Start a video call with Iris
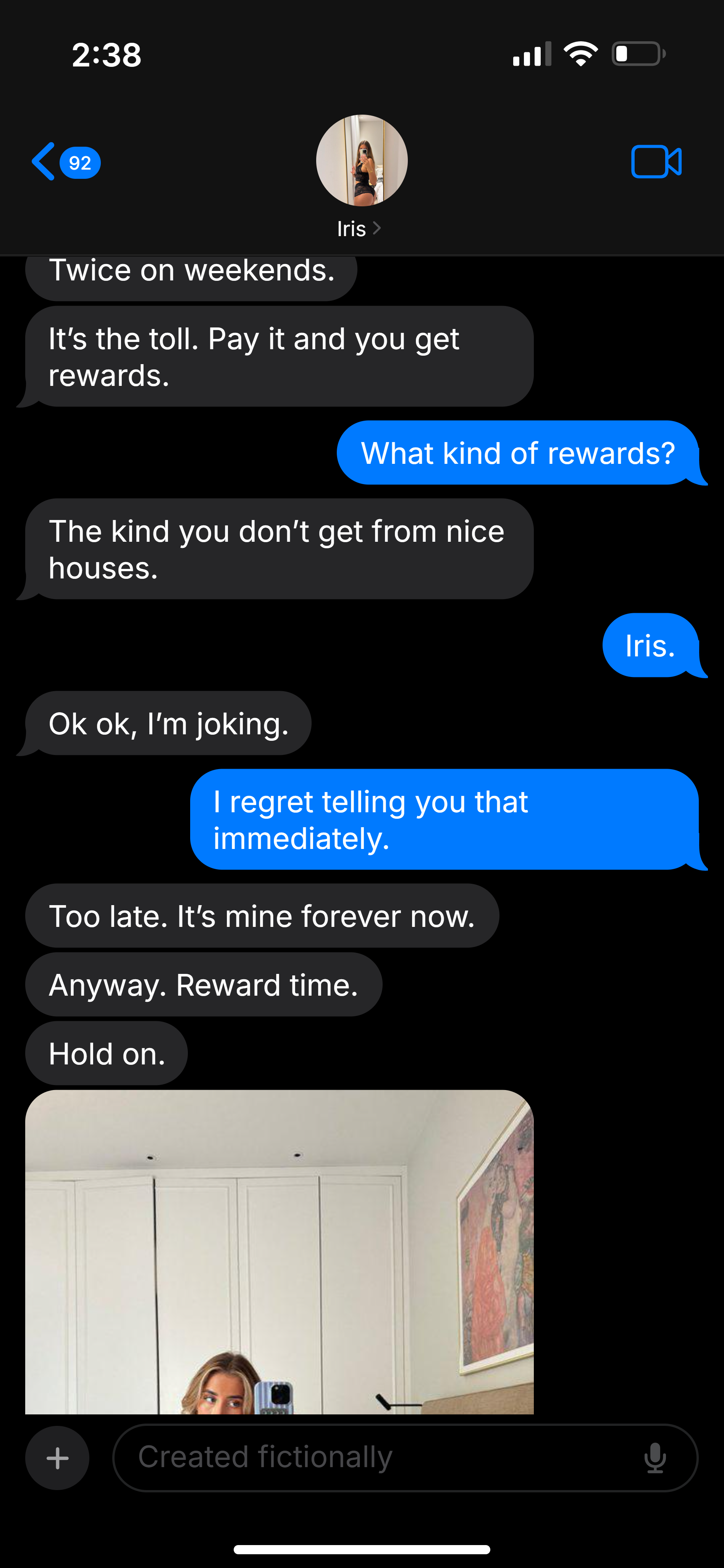Viewport: 724px width, 1568px height. tap(656, 162)
